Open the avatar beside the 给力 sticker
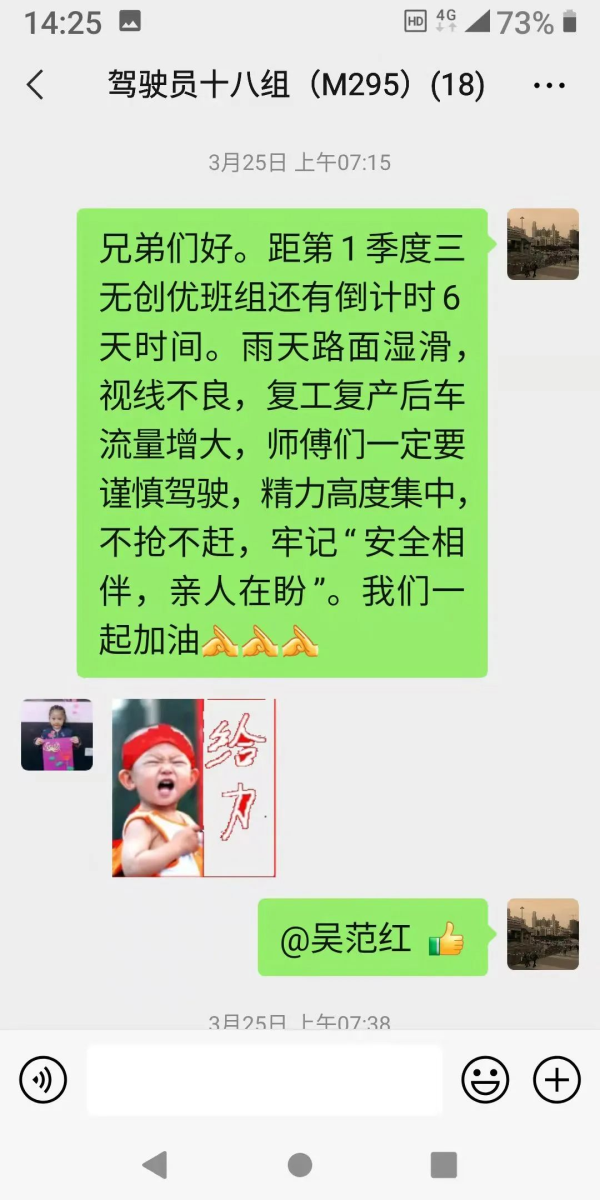This screenshot has width=600, height=1200. (x=57, y=735)
